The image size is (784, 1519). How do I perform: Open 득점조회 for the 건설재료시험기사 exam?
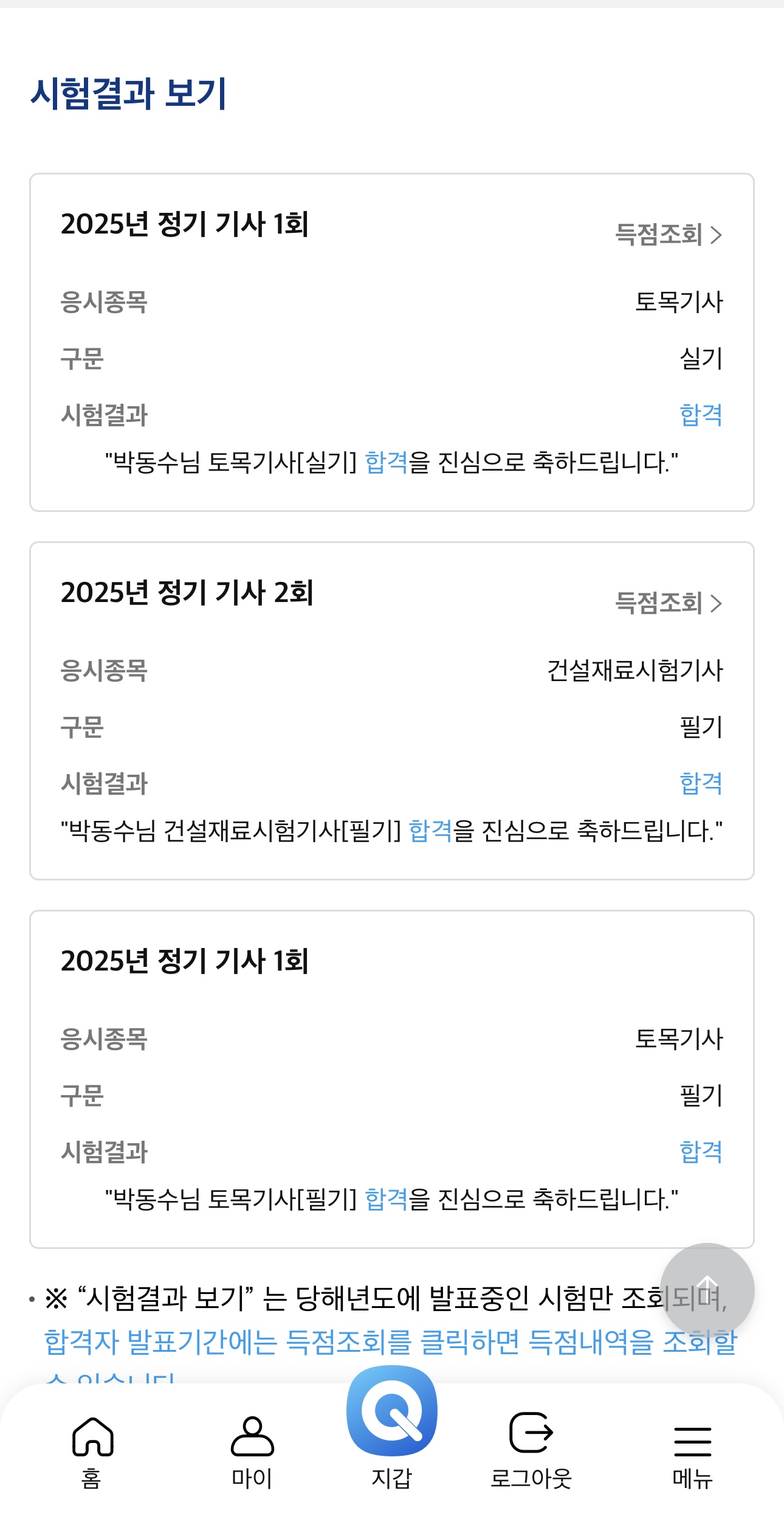click(668, 603)
